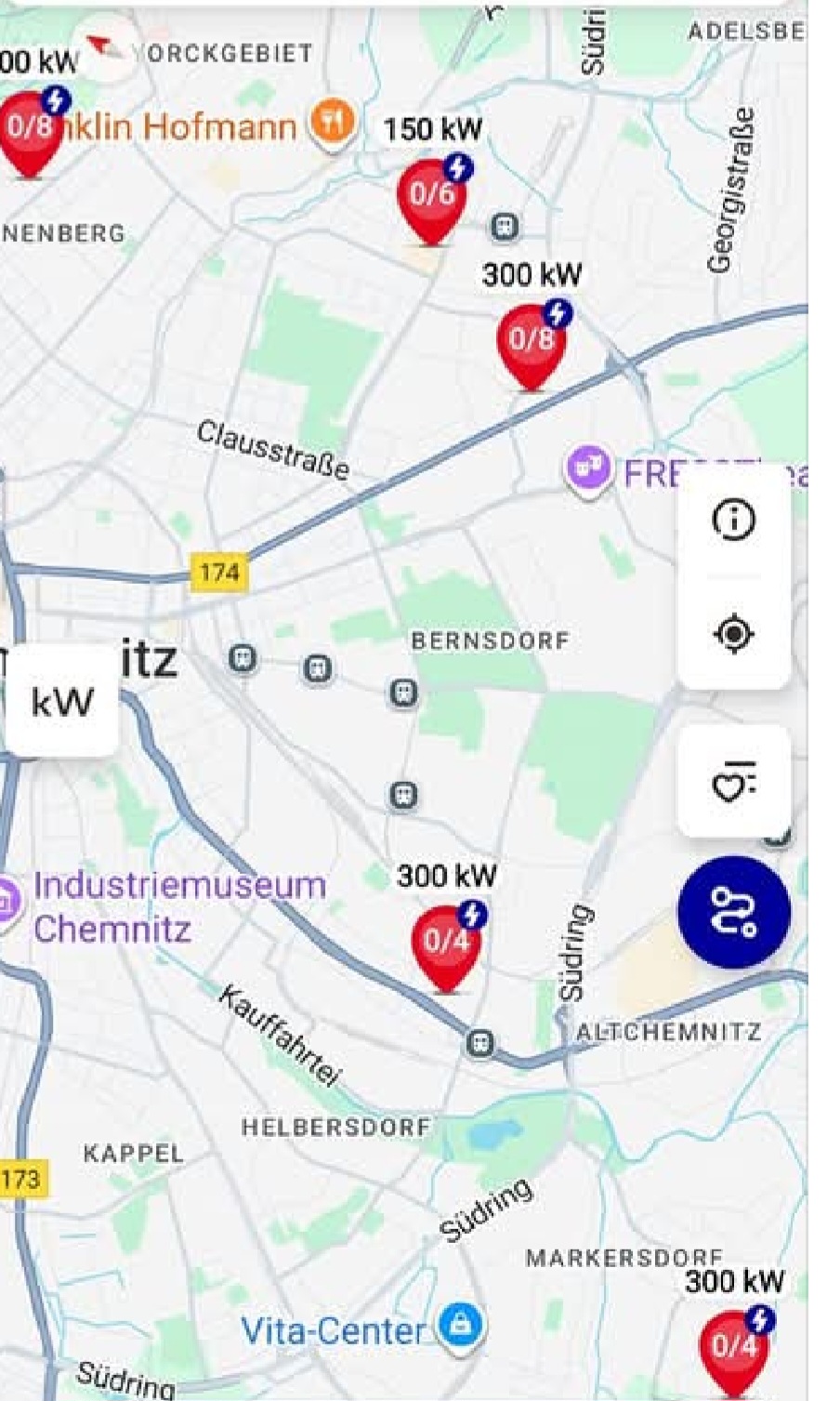840x1401 pixels.
Task: Start the route planner
Action: (x=733, y=912)
